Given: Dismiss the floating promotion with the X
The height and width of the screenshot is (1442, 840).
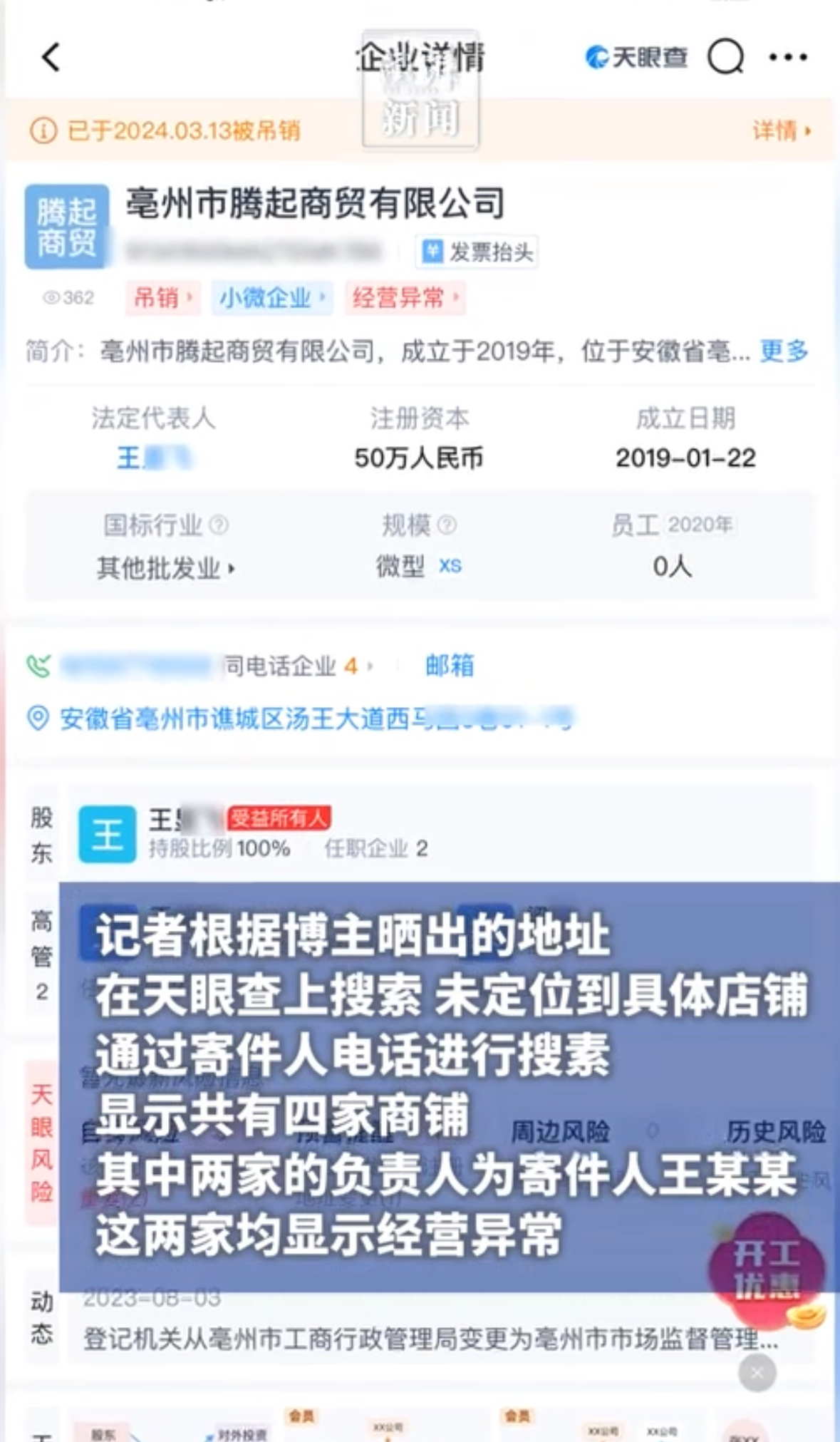Looking at the screenshot, I should point(757,1372).
